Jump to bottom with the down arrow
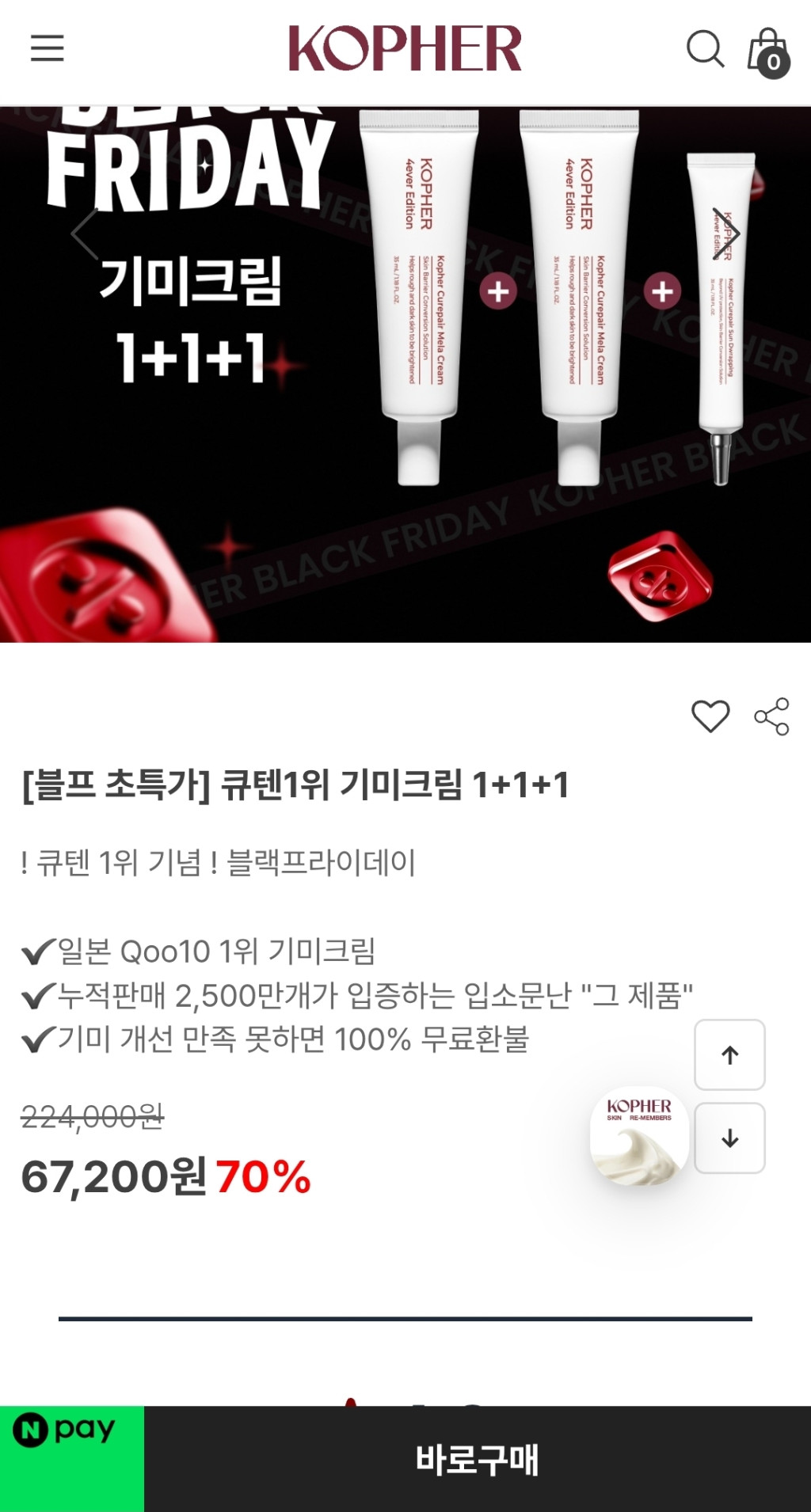This screenshot has height=1512, width=811. coord(729,1138)
